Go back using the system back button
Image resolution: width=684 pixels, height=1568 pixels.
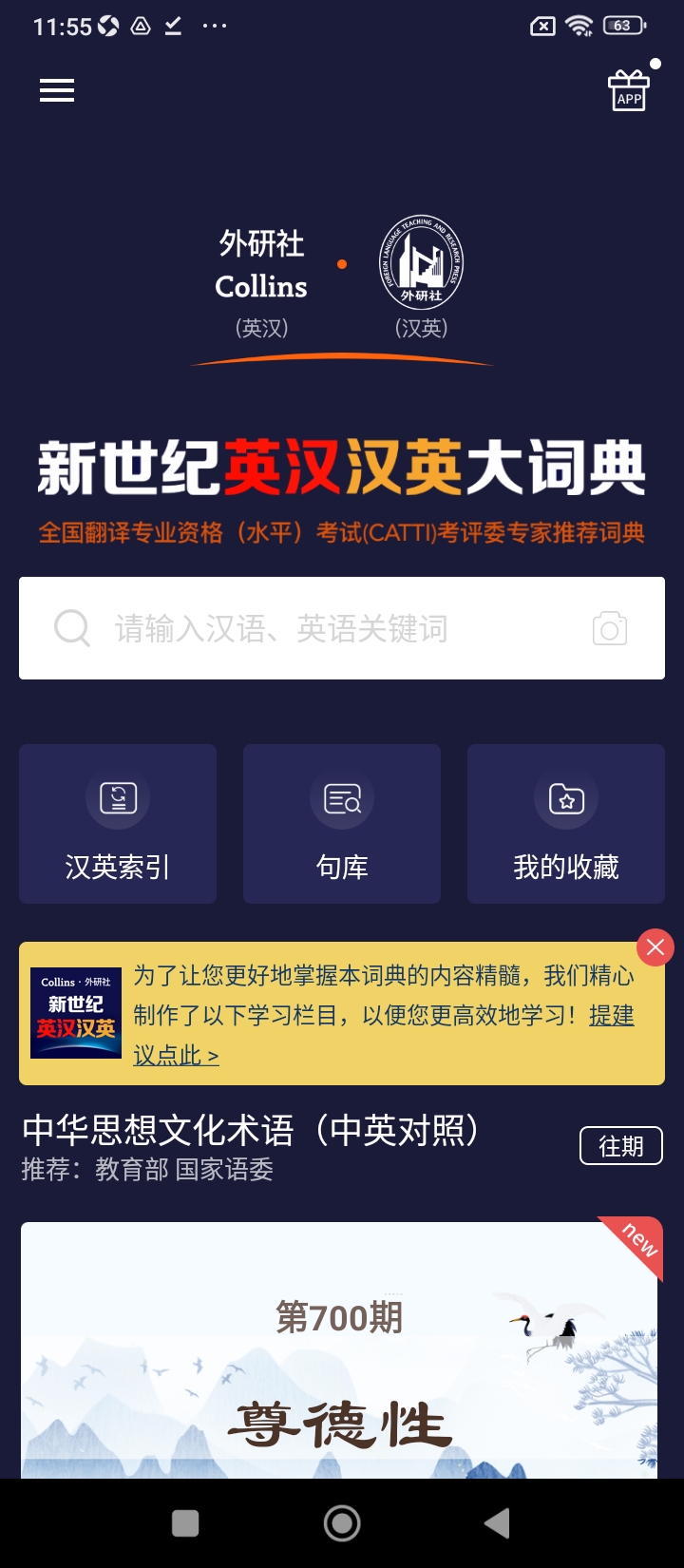click(498, 1523)
